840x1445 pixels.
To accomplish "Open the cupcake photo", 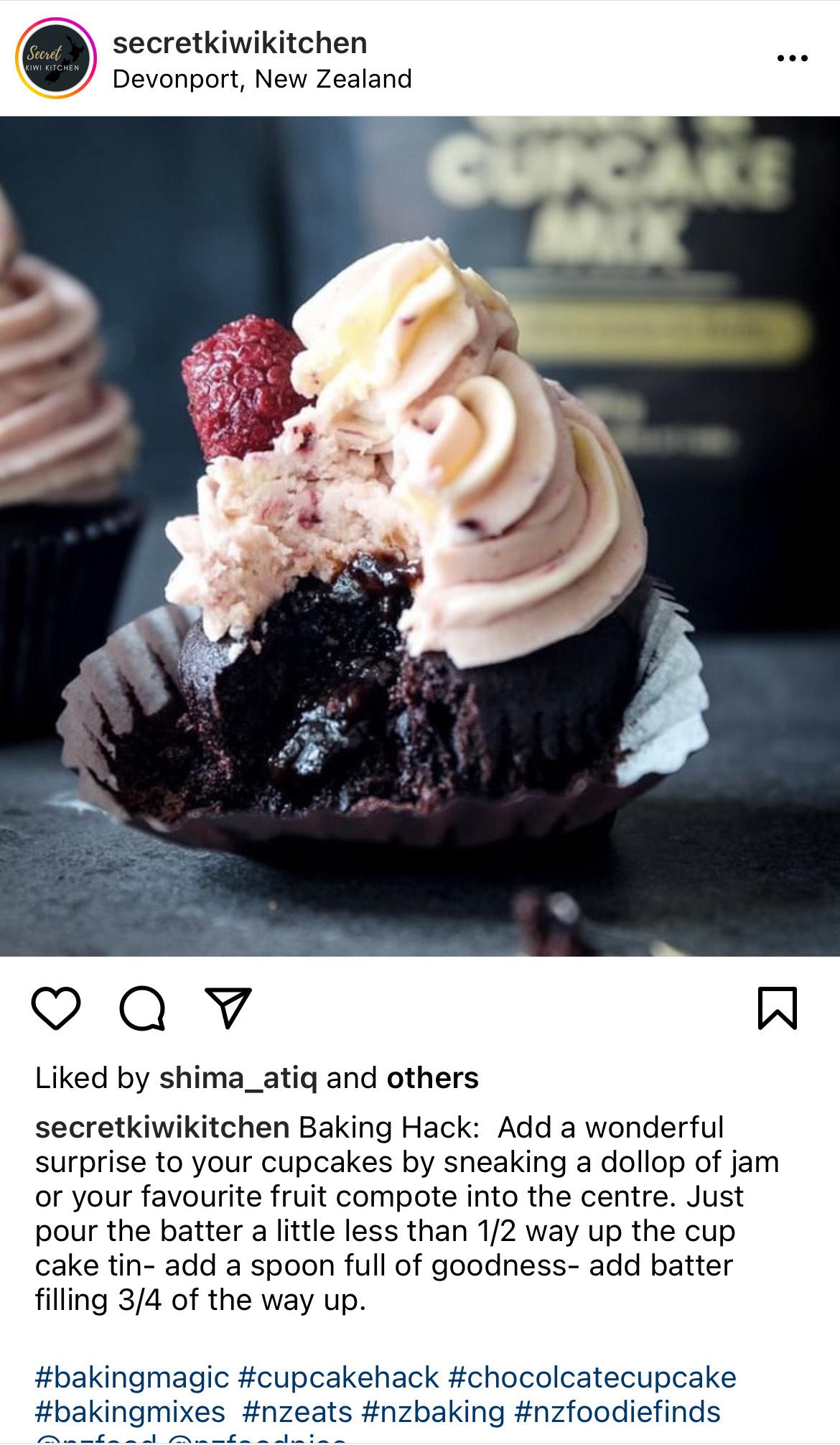I will pos(420,536).
